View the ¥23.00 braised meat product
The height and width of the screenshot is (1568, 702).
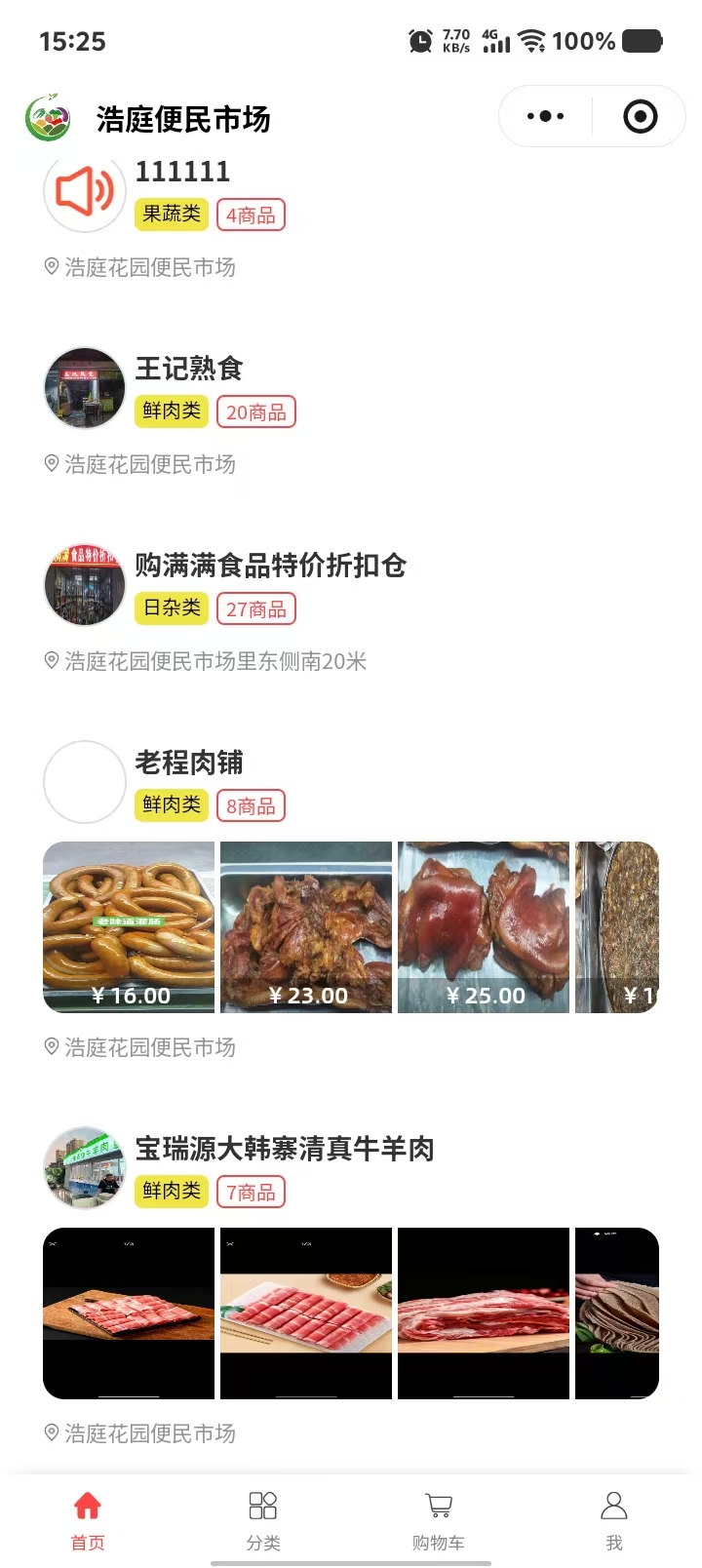306,926
